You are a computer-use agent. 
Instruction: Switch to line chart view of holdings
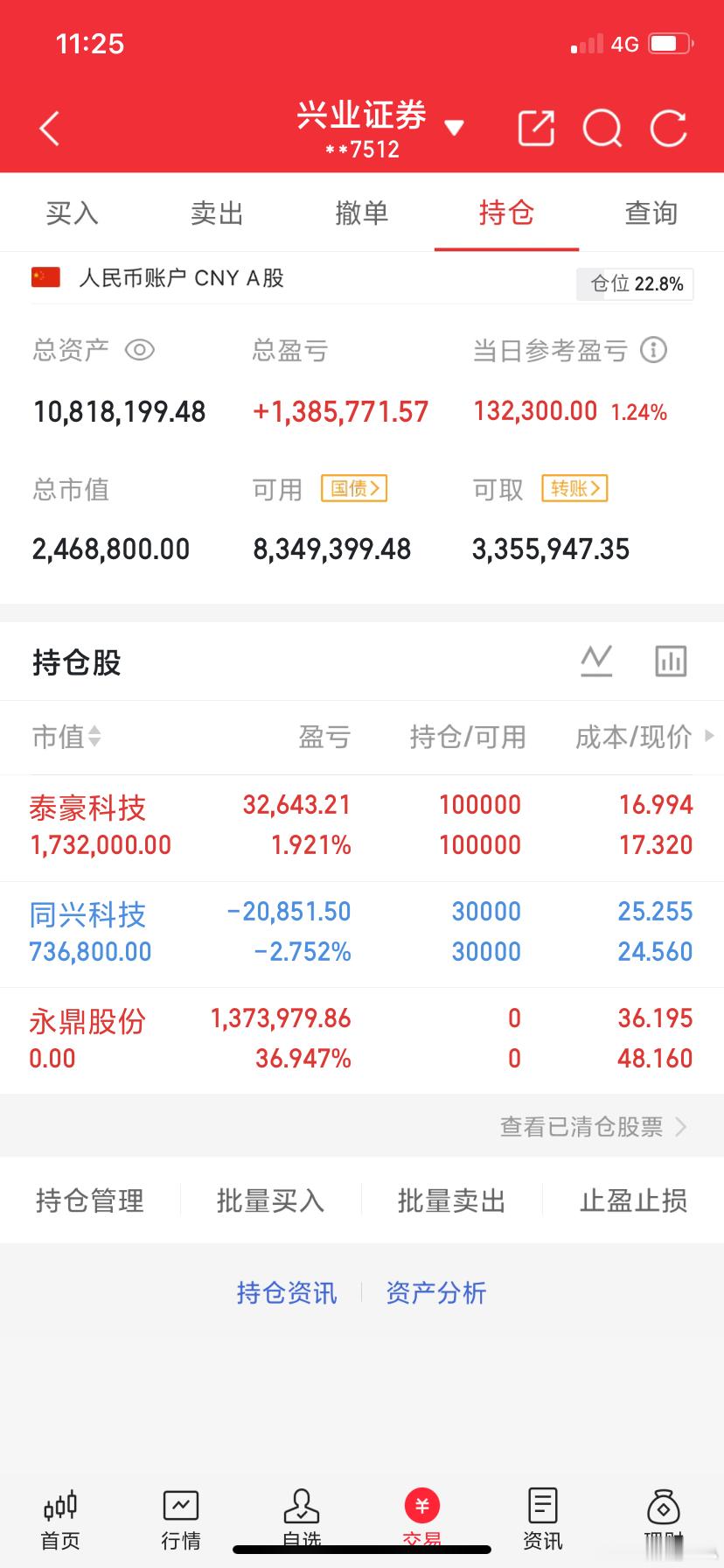point(595,661)
